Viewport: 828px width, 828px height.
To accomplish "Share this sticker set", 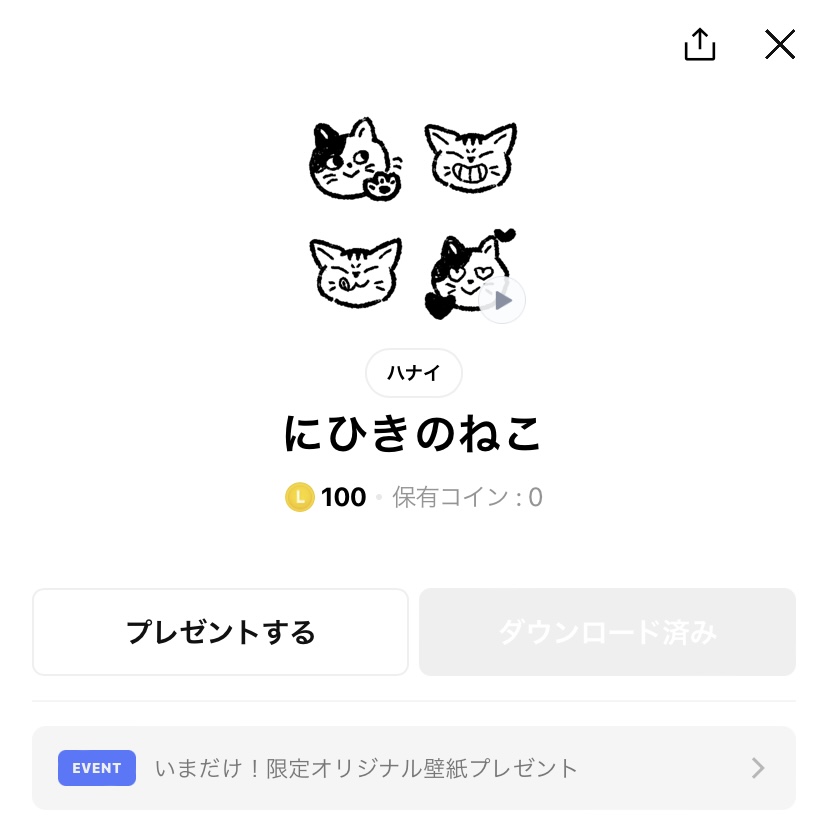I will (x=699, y=45).
